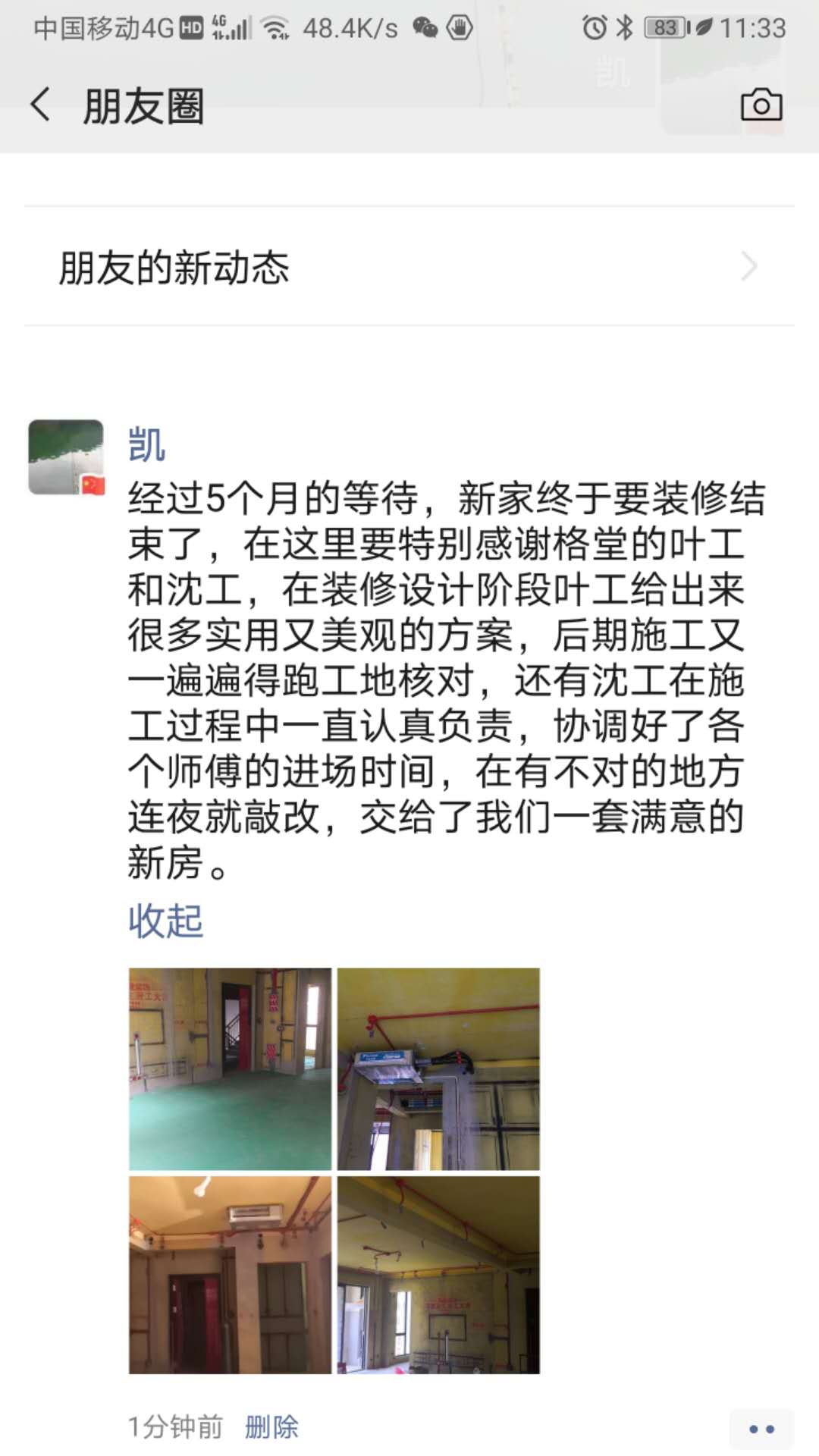Open the like and comment menu
The width and height of the screenshot is (819, 1456).
pyautogui.click(x=761, y=1429)
